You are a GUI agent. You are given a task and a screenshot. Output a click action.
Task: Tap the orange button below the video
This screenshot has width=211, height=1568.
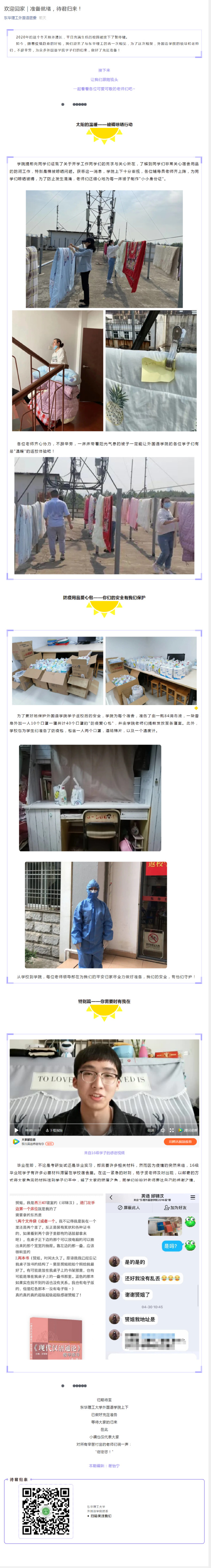pos(180,1141)
